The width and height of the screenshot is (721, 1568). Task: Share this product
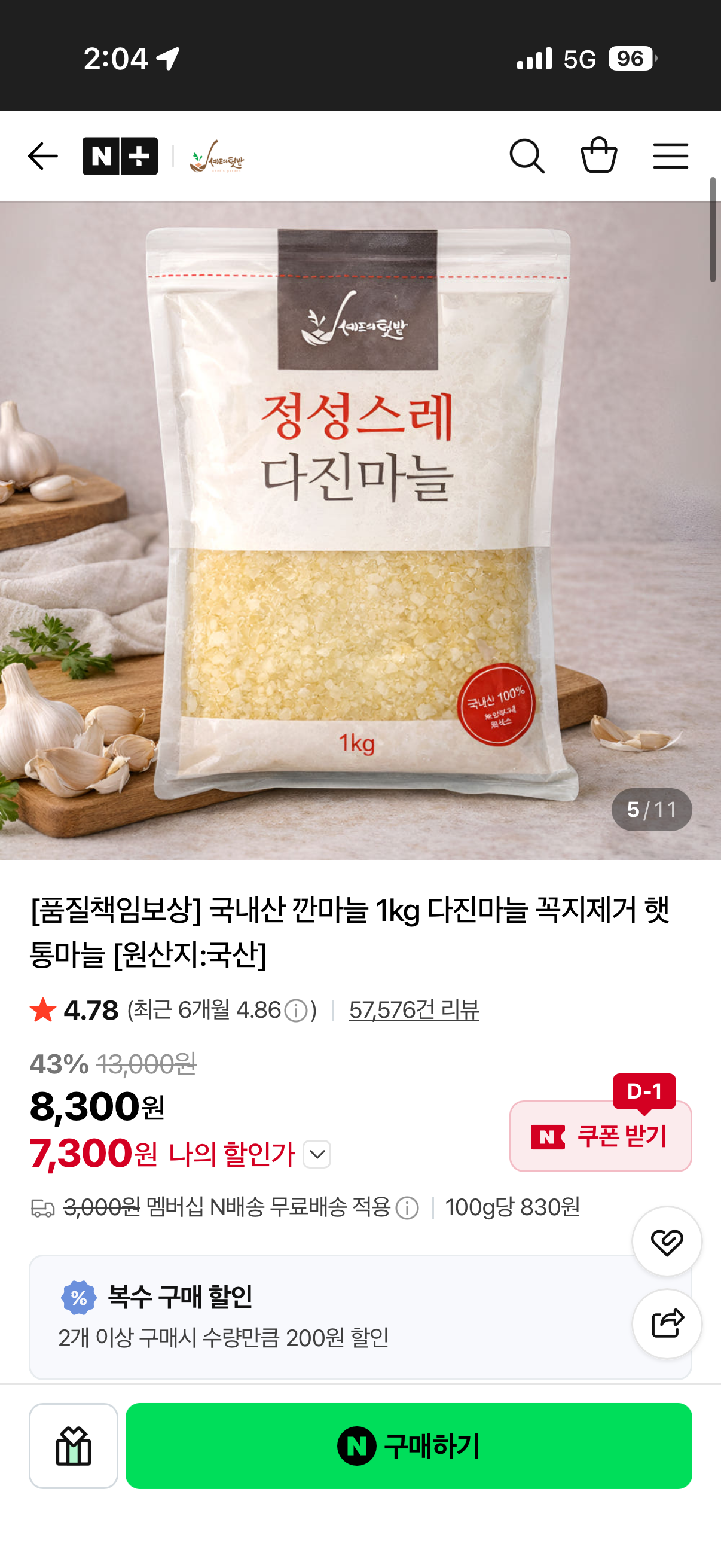667,1324
